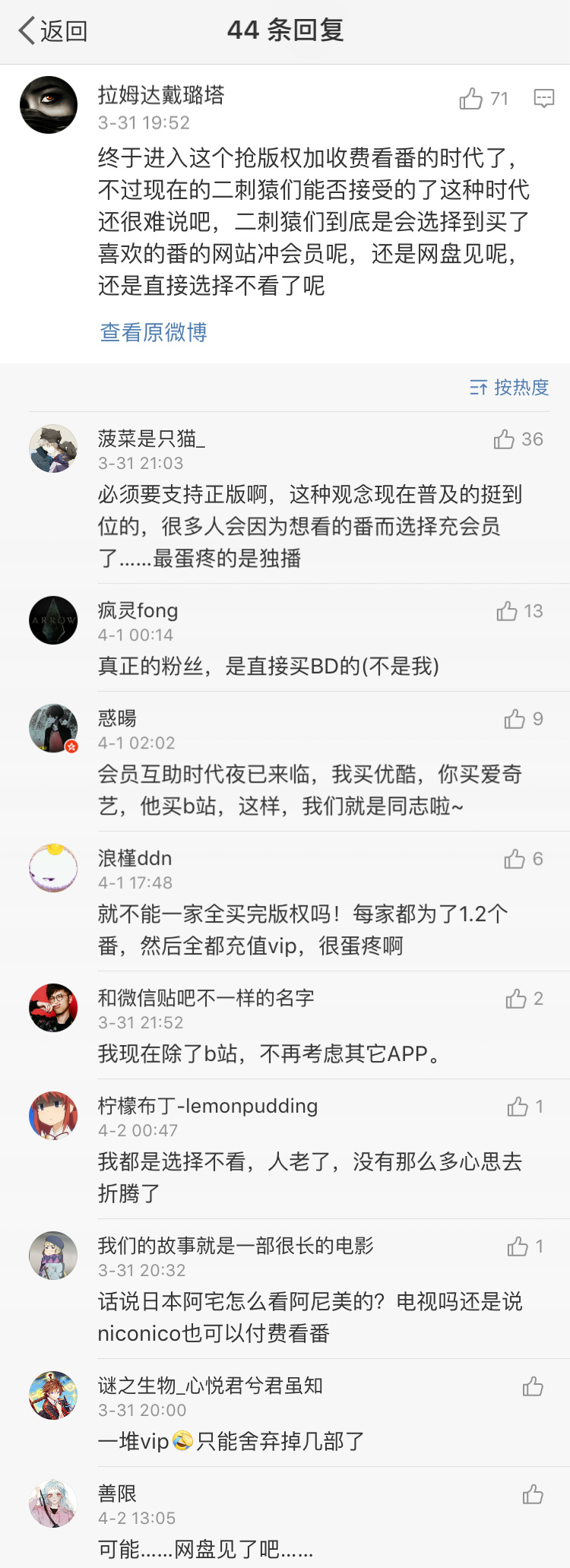Reply to 拉姆达戴璐塔's comment via comment icon

tap(543, 99)
